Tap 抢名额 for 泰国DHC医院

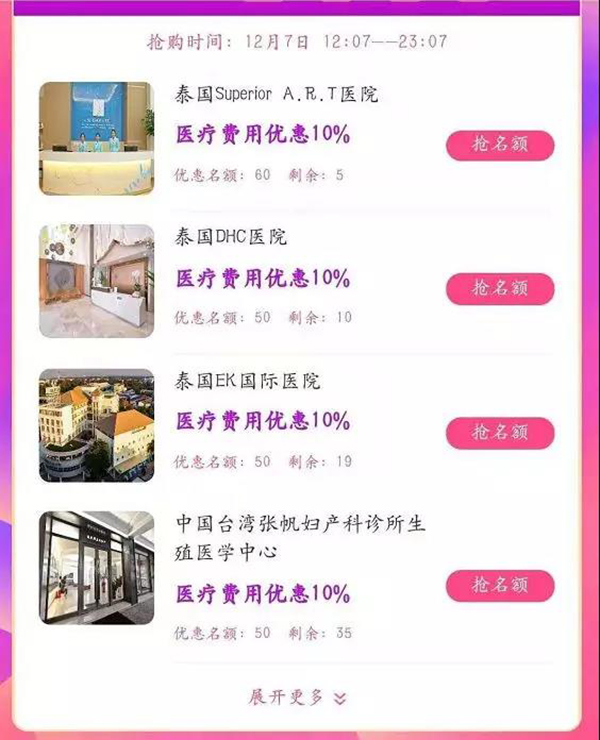(500, 289)
